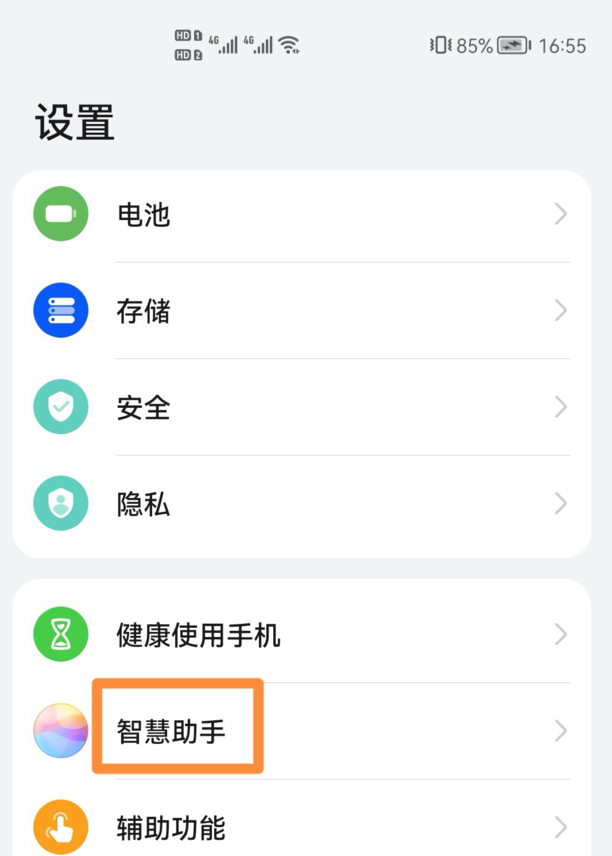Open the 电池 (Battery) settings
Image resolution: width=612 pixels, height=856 pixels.
click(x=300, y=214)
